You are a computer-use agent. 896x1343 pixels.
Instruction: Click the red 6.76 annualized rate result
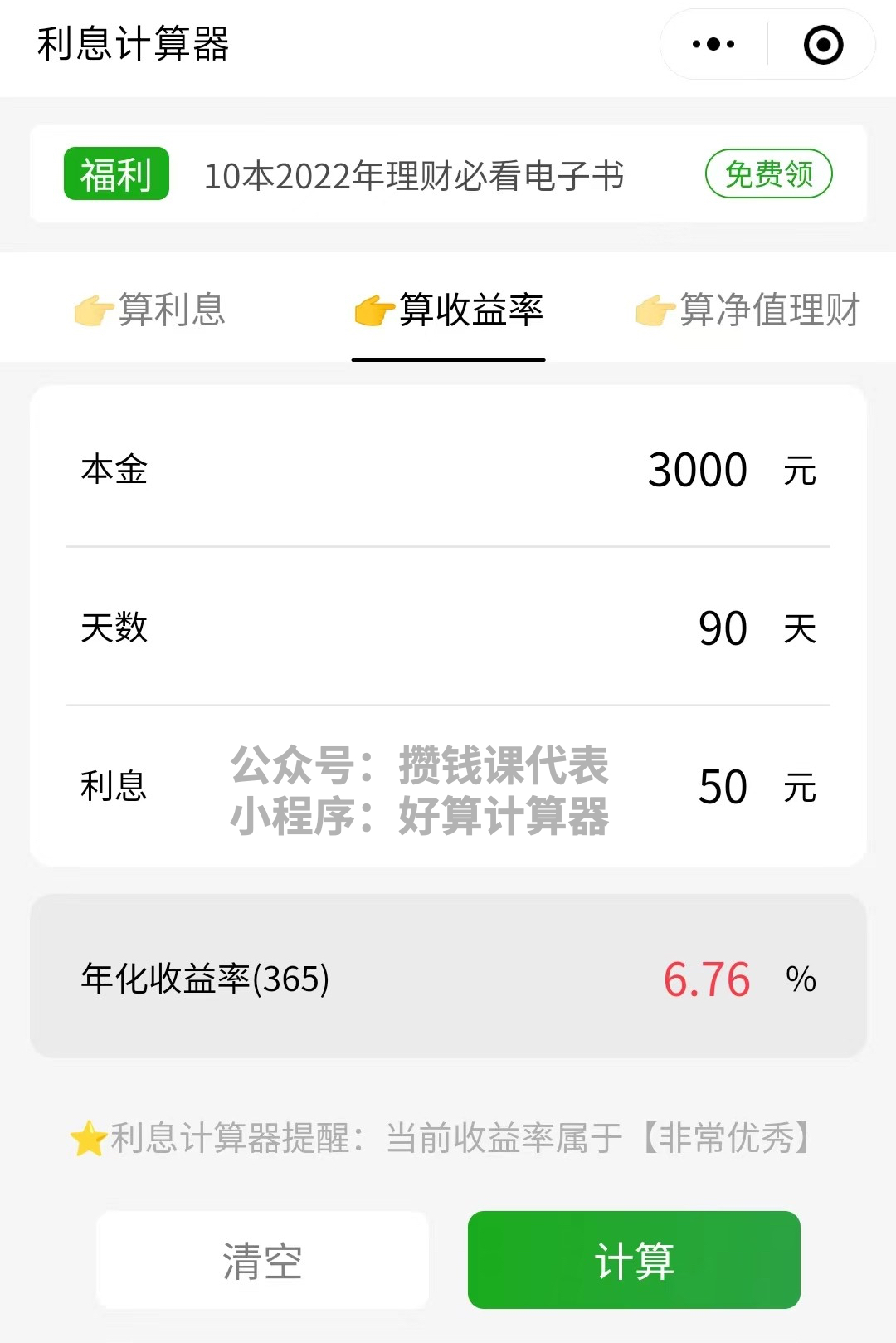(x=709, y=979)
